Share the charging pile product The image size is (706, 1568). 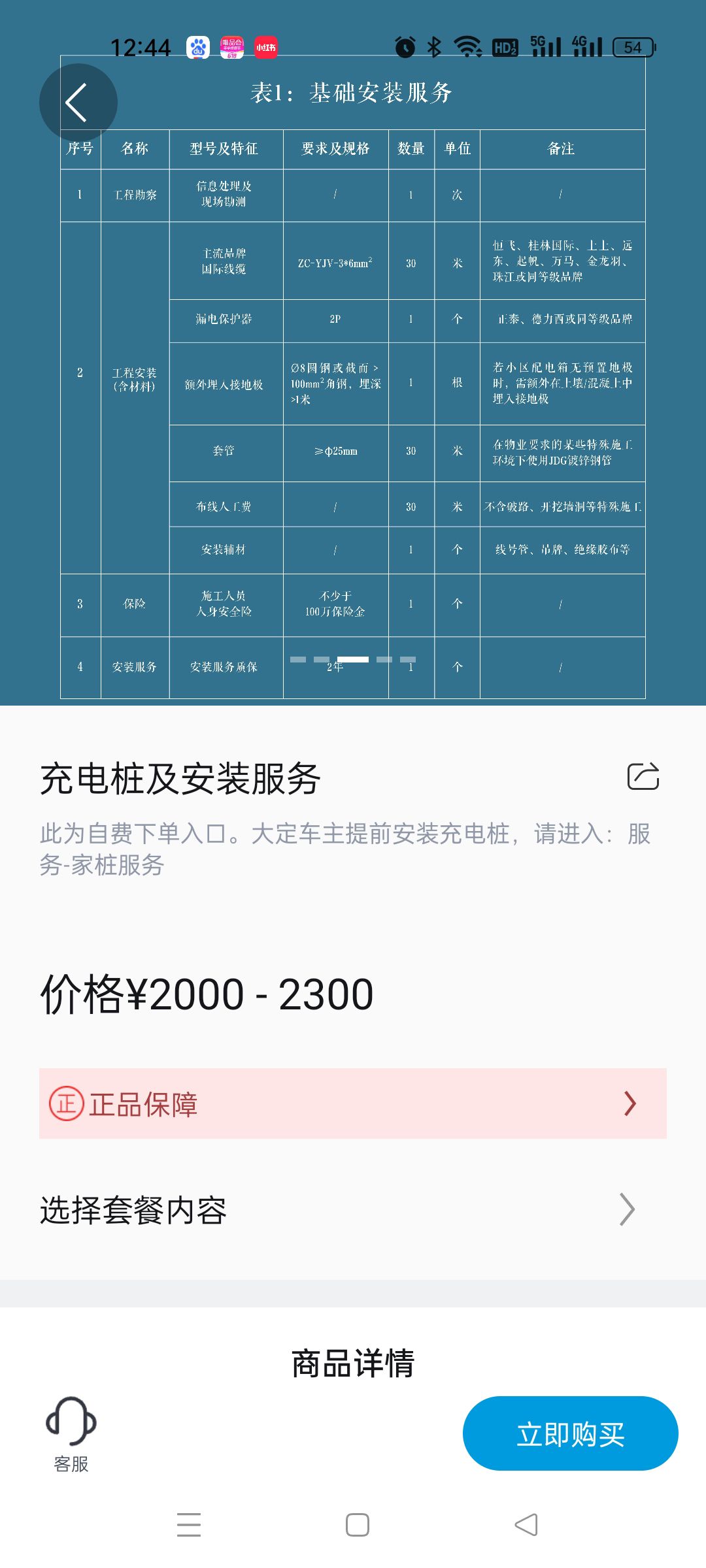(x=643, y=776)
